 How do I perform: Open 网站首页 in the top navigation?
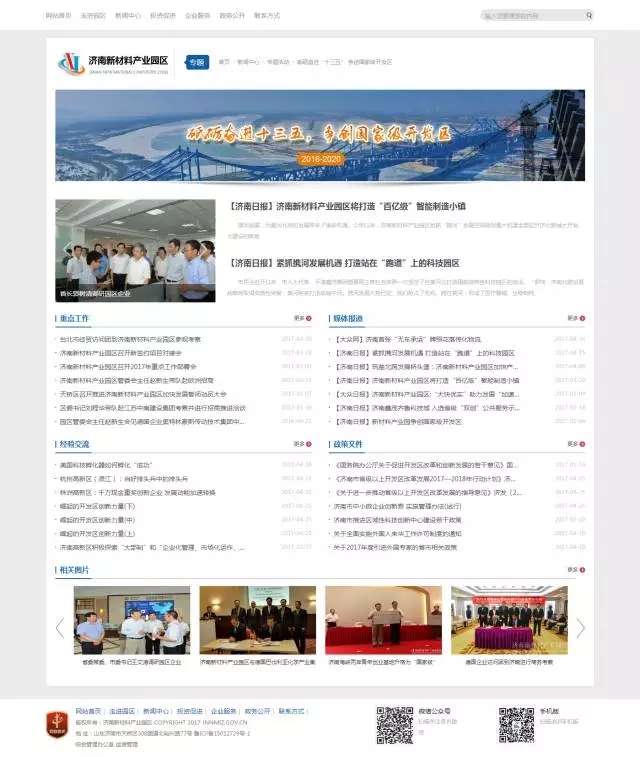[x=59, y=16]
